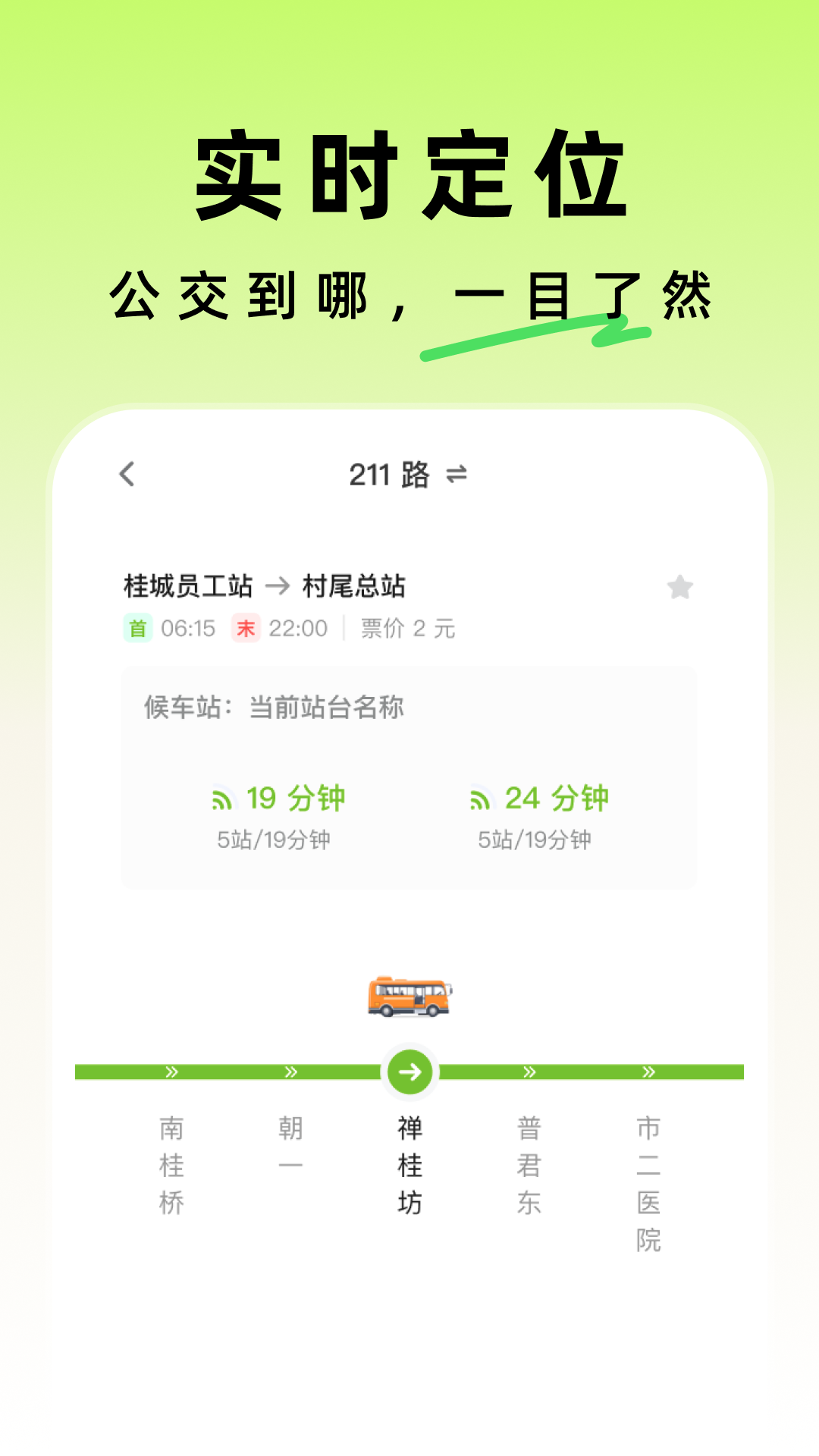Toggle the star to favorite this route

[679, 585]
